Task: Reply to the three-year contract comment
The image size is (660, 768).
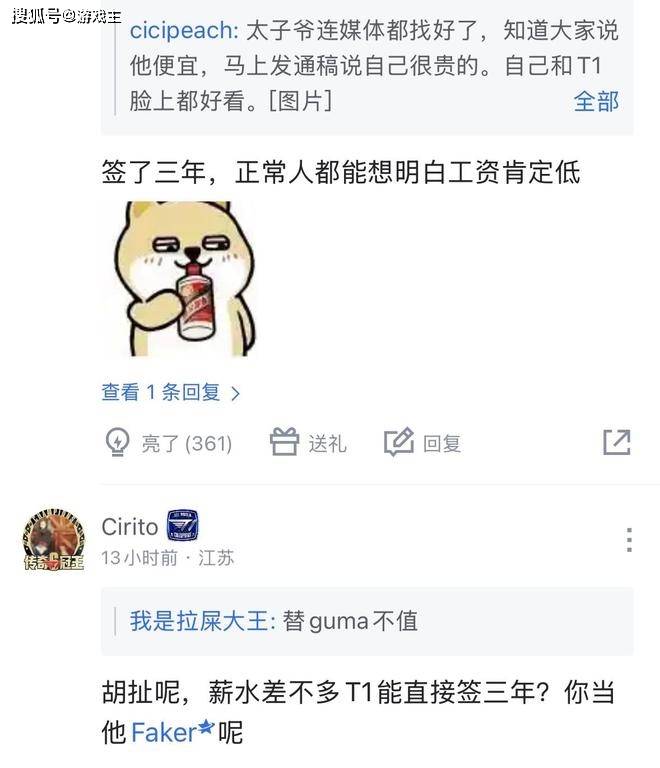Action: 423,443
